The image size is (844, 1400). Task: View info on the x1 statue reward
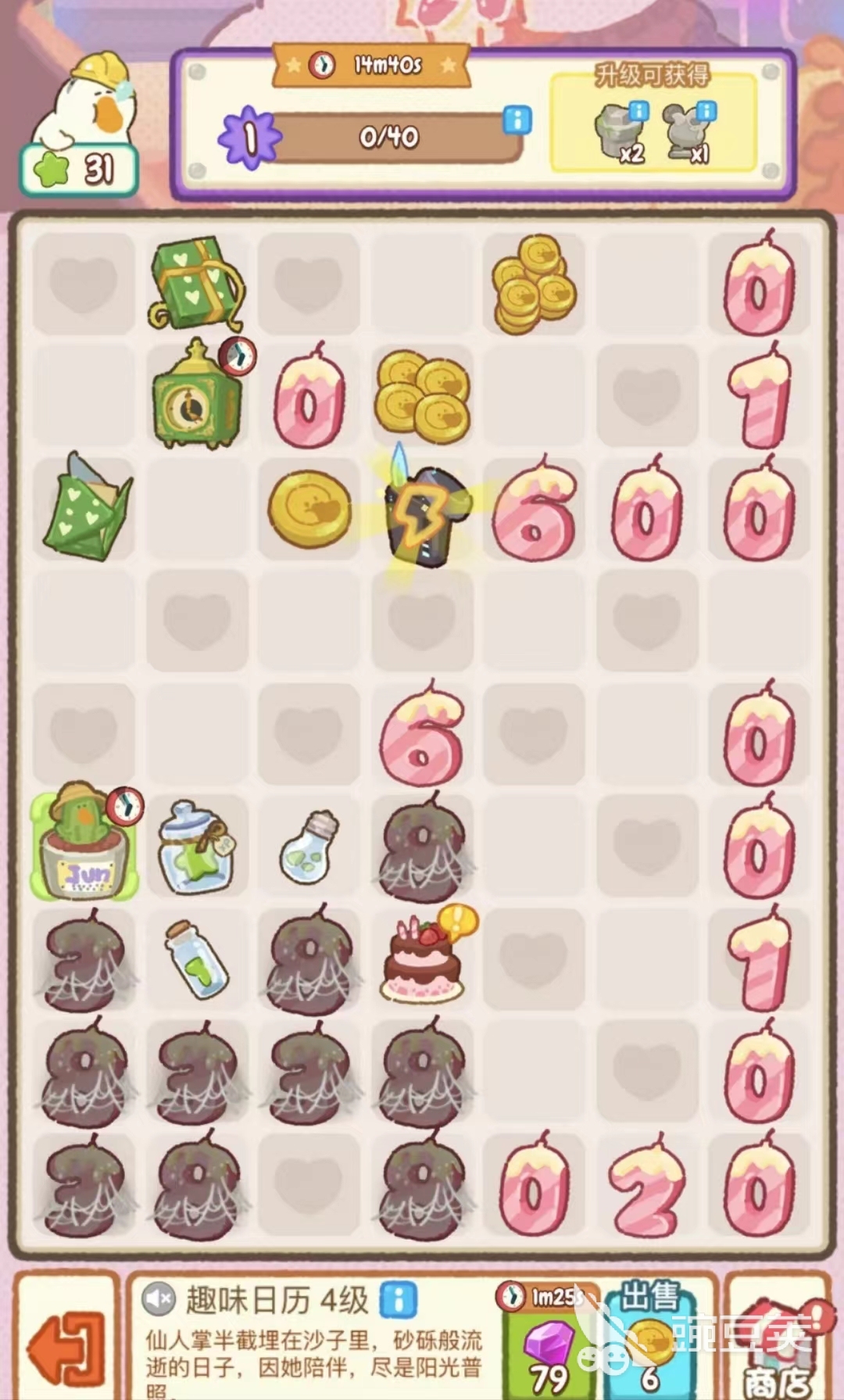point(706,111)
